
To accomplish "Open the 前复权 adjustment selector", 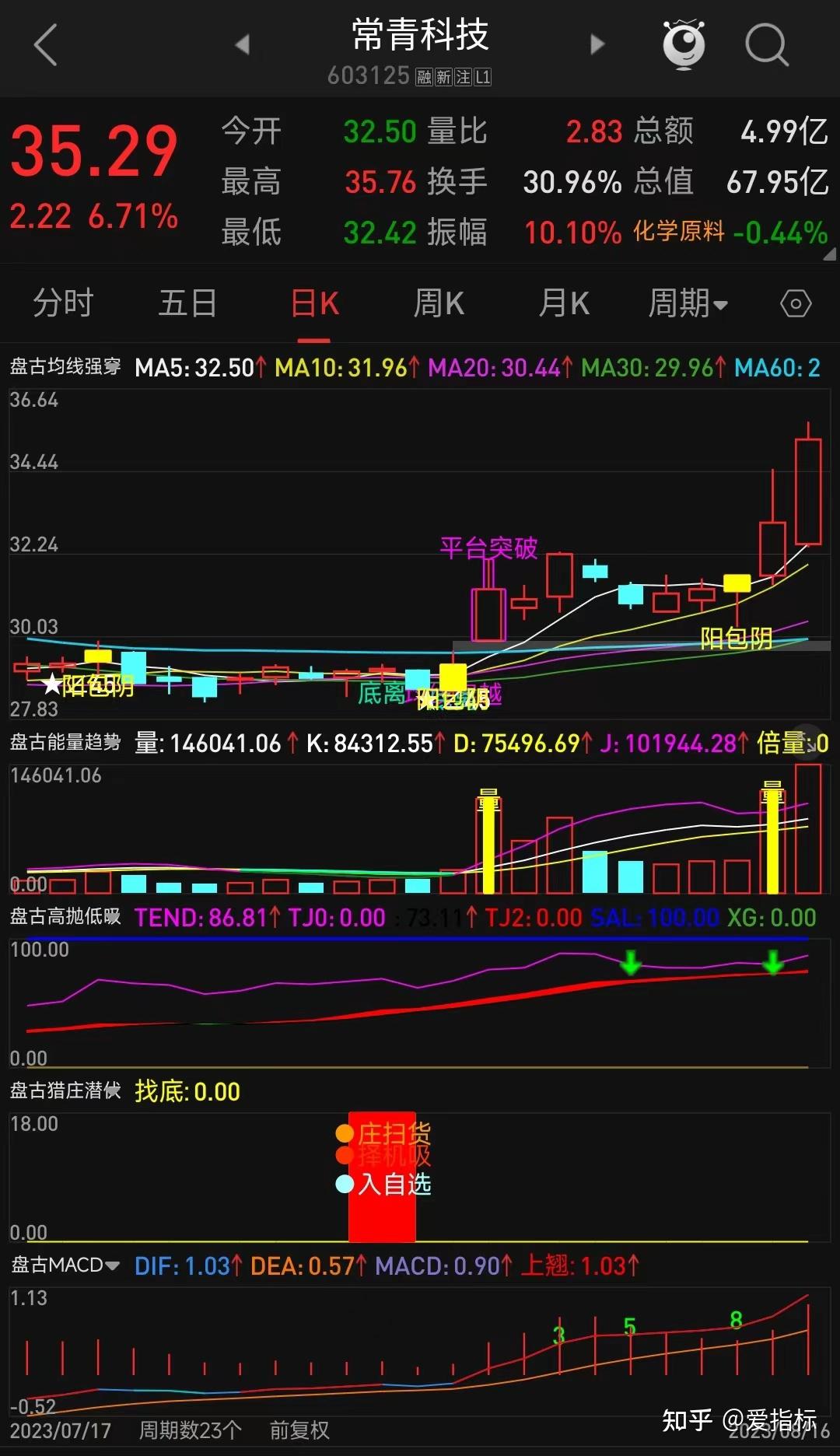I will click(299, 1431).
